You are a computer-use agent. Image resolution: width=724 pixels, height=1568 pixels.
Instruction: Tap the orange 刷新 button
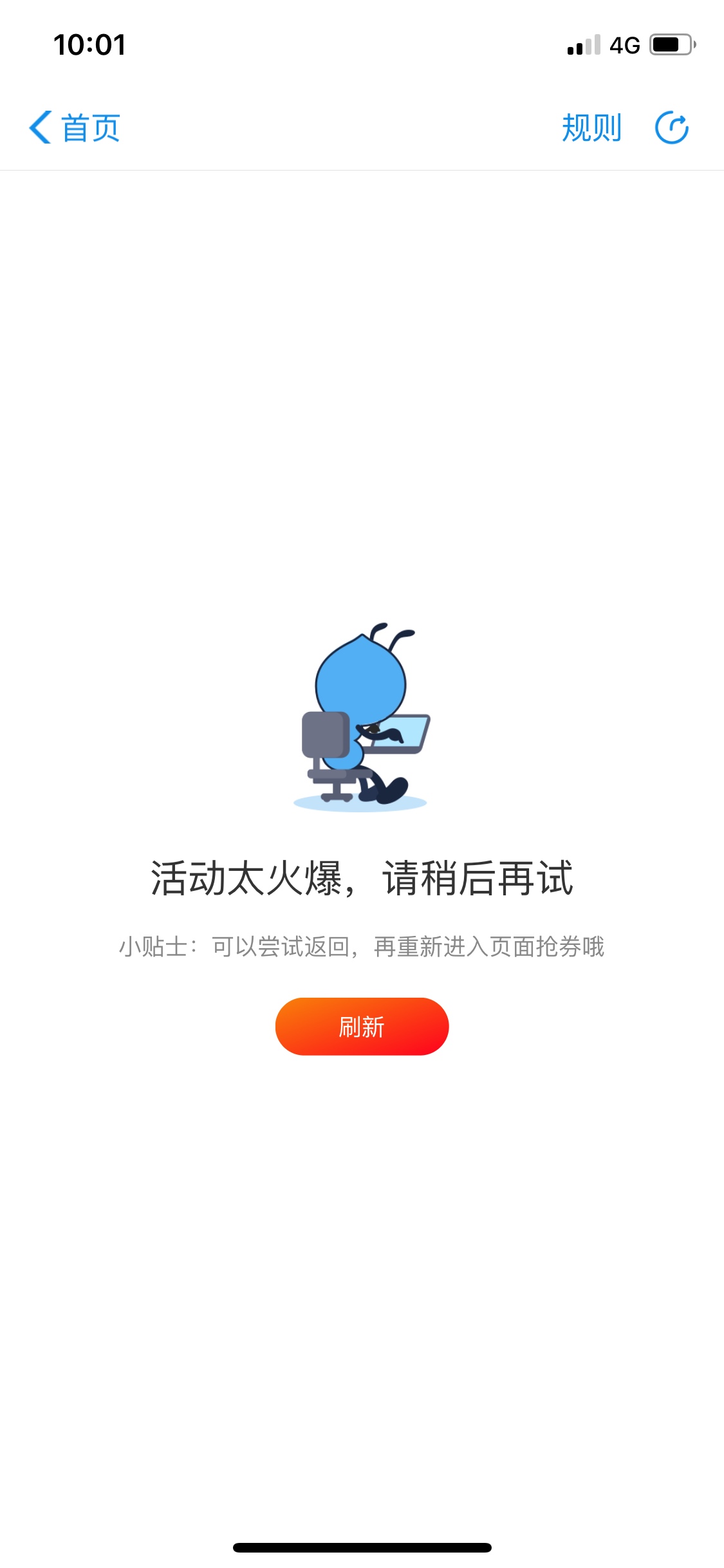pos(362,1026)
